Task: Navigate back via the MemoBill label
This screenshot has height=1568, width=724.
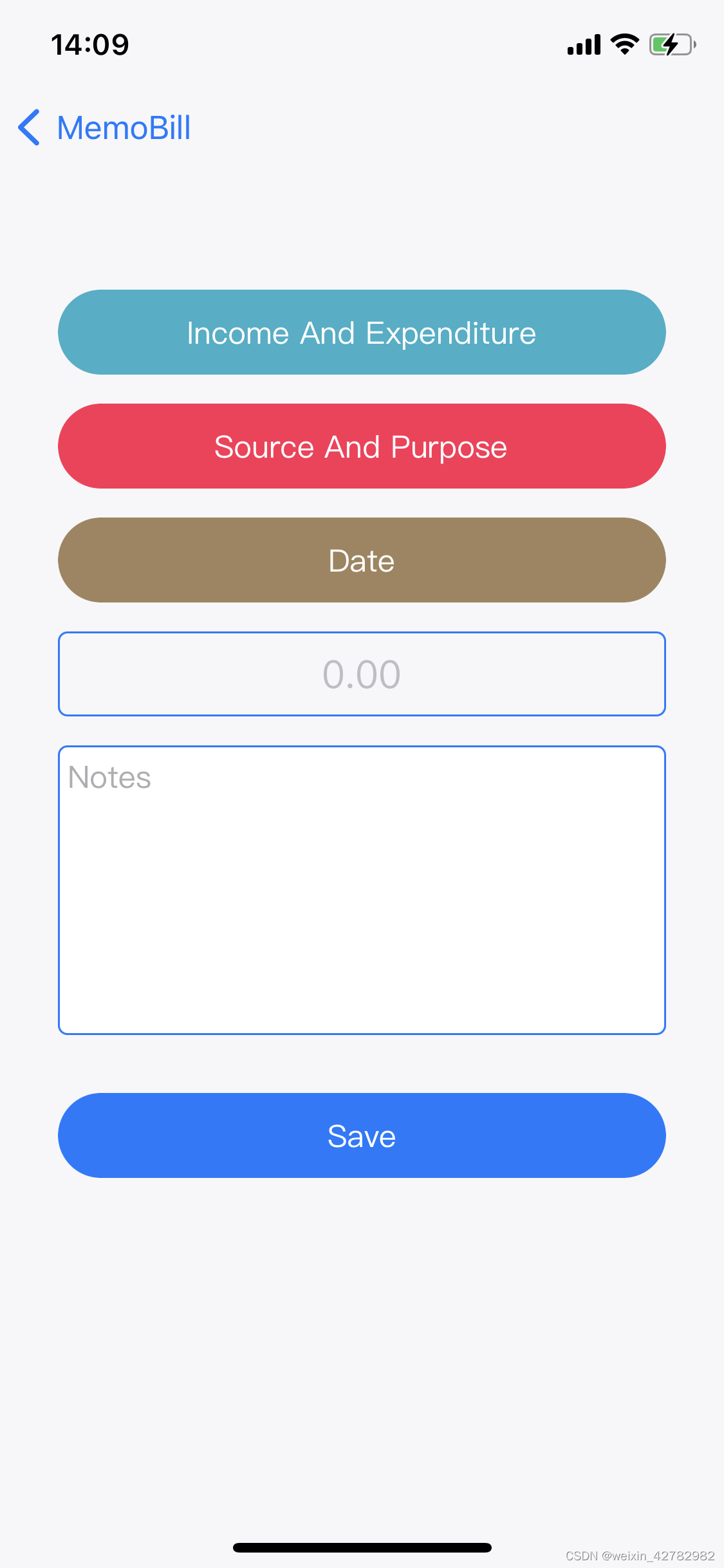Action: [x=123, y=128]
